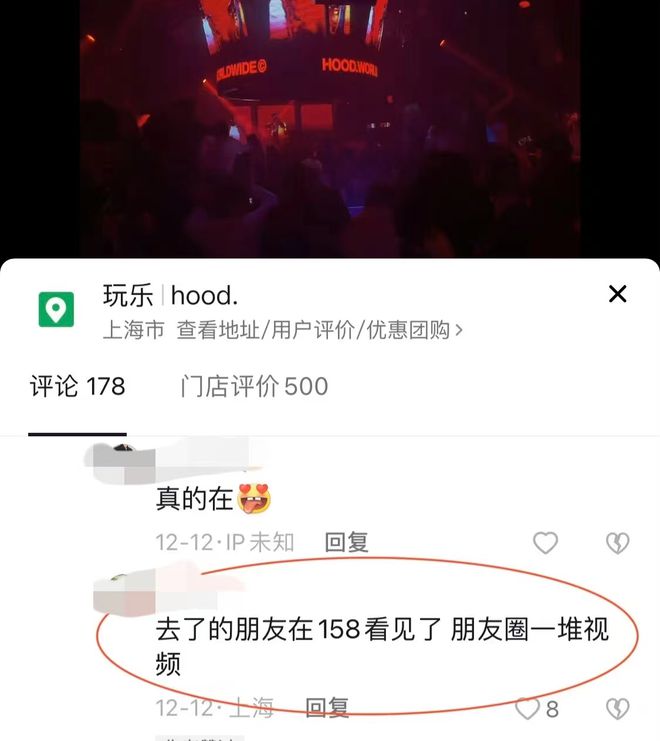Like the 真的在 comment

click(545, 543)
